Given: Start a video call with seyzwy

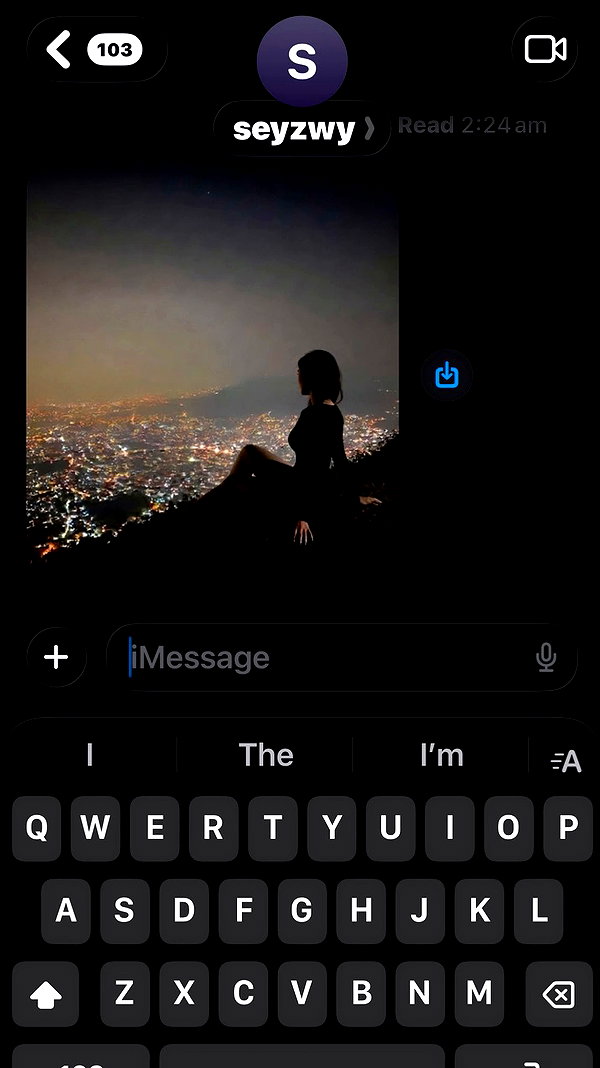Looking at the screenshot, I should [x=545, y=50].
